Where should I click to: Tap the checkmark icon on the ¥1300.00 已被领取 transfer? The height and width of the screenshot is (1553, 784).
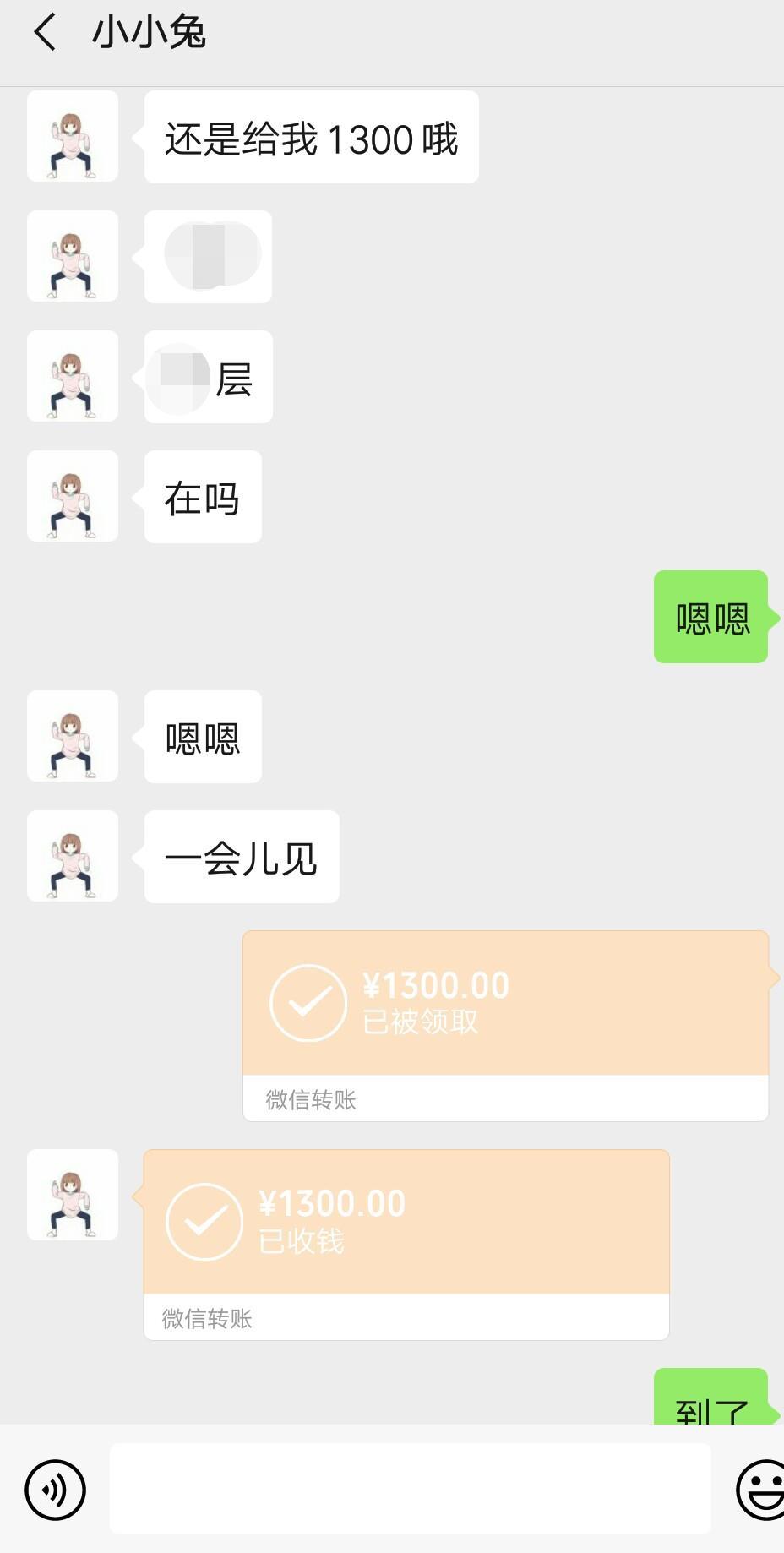point(308,1002)
